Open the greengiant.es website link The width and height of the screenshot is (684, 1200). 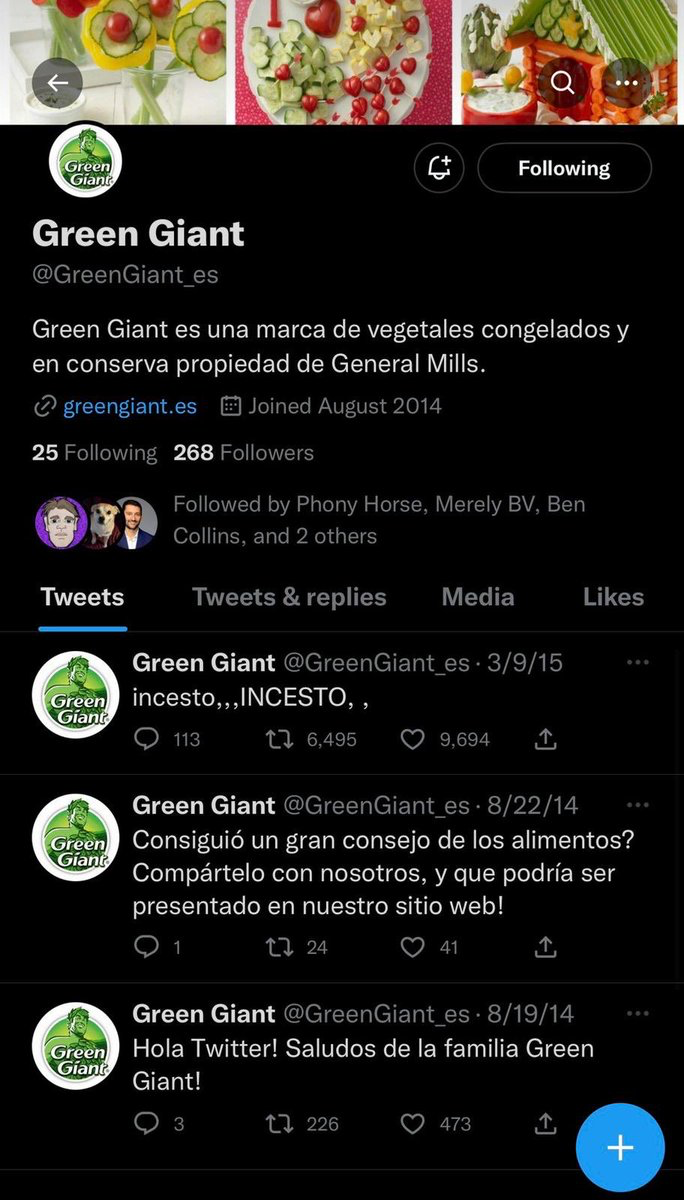(129, 406)
